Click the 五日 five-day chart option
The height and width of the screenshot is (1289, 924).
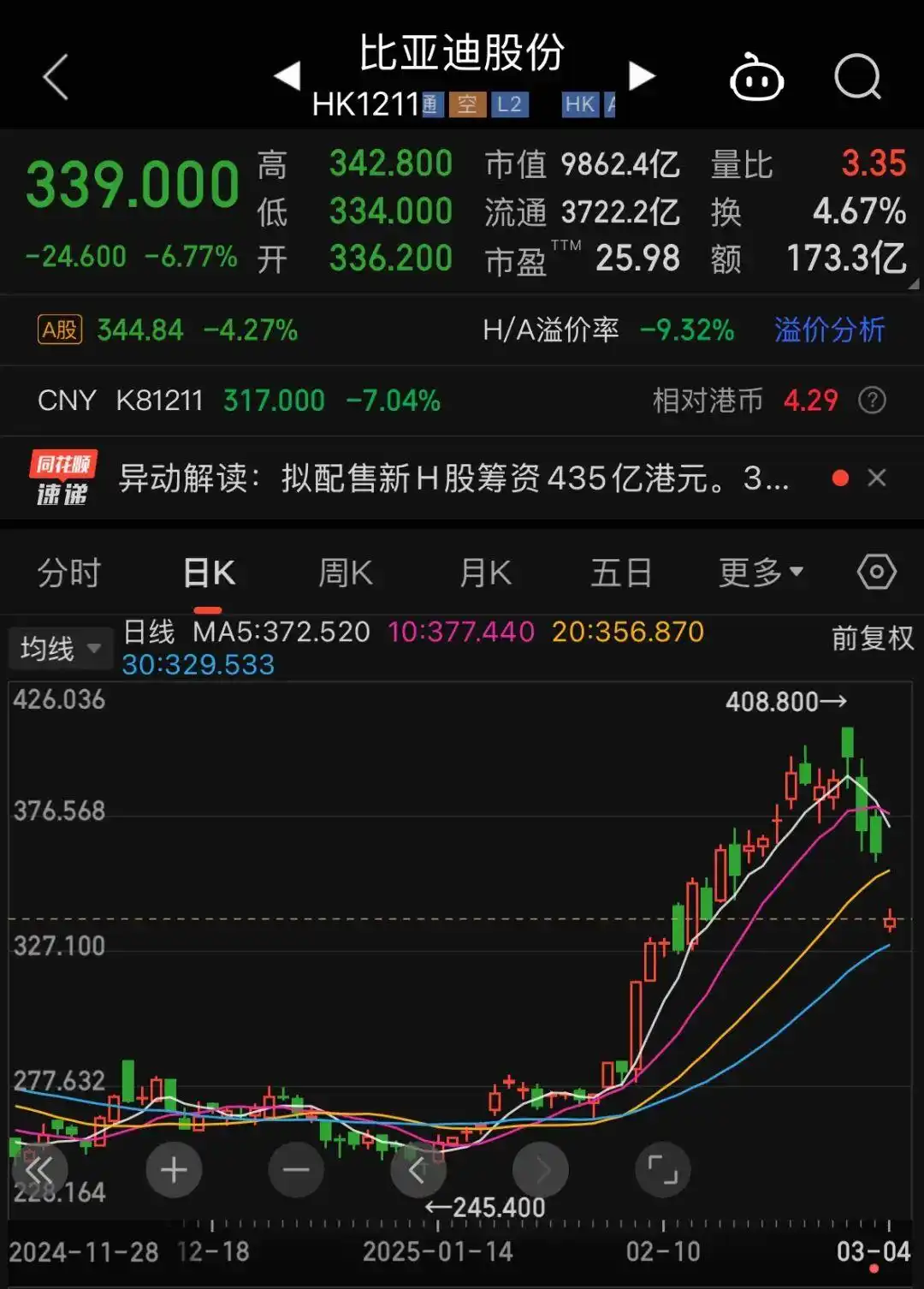621,572
